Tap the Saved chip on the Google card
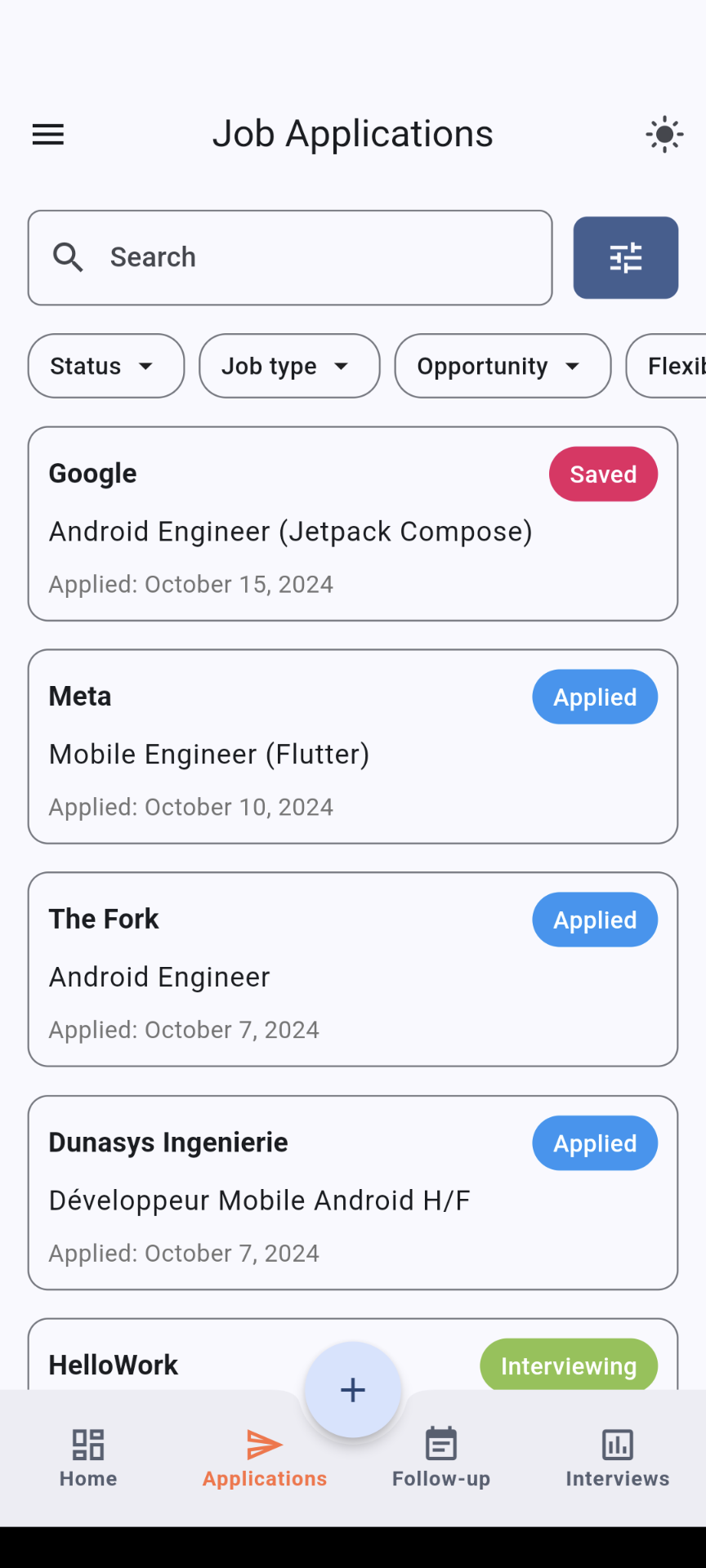The height and width of the screenshot is (1568, 706). [603, 474]
